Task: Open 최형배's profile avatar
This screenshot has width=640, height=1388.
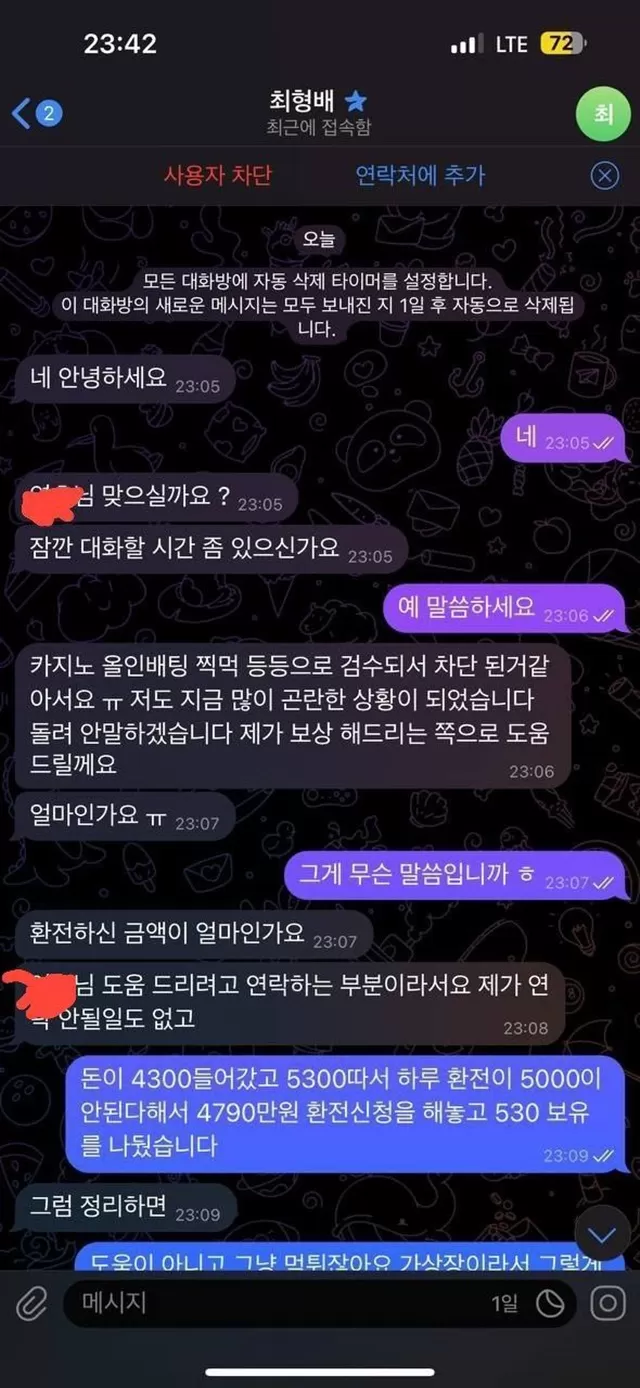Action: click(x=603, y=113)
